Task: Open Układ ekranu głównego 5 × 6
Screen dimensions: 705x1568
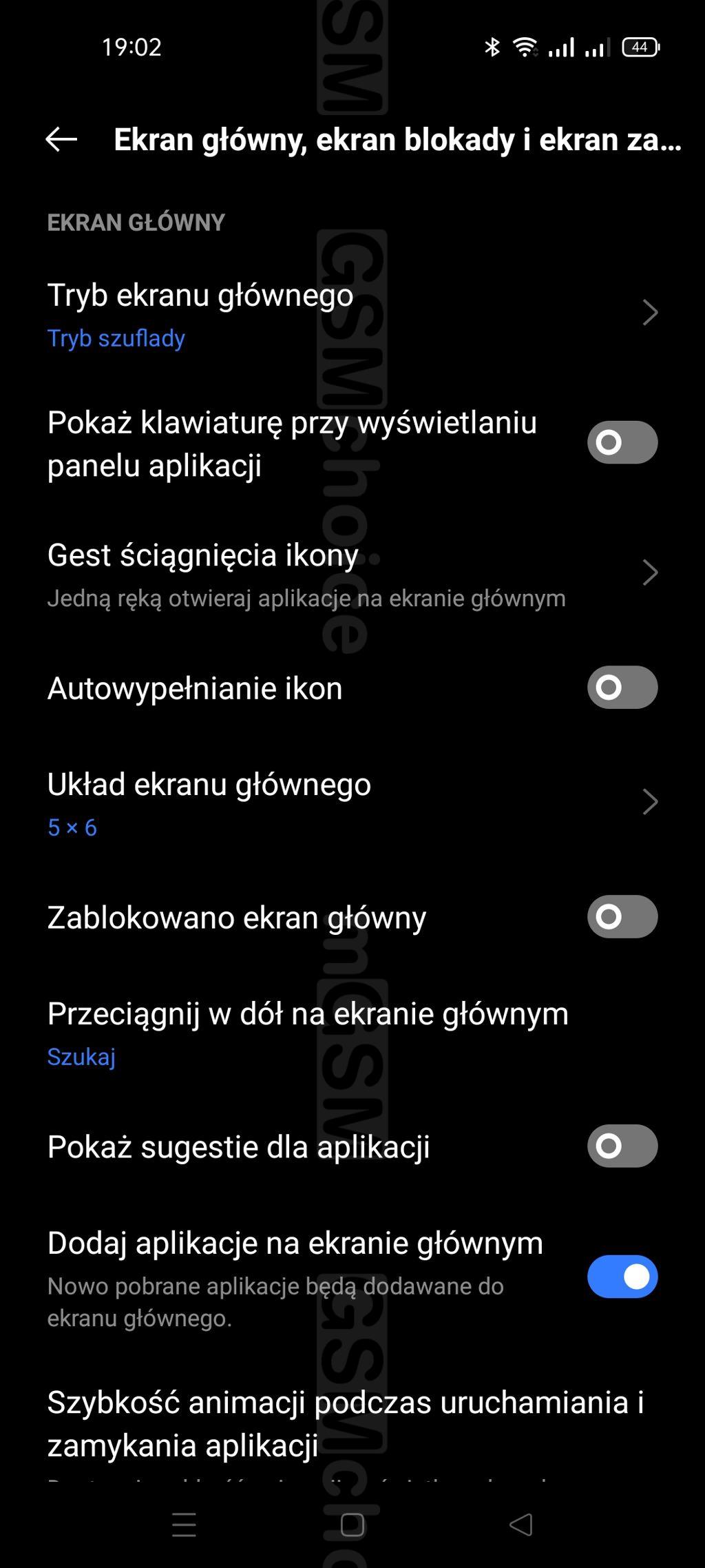Action: coord(352,803)
